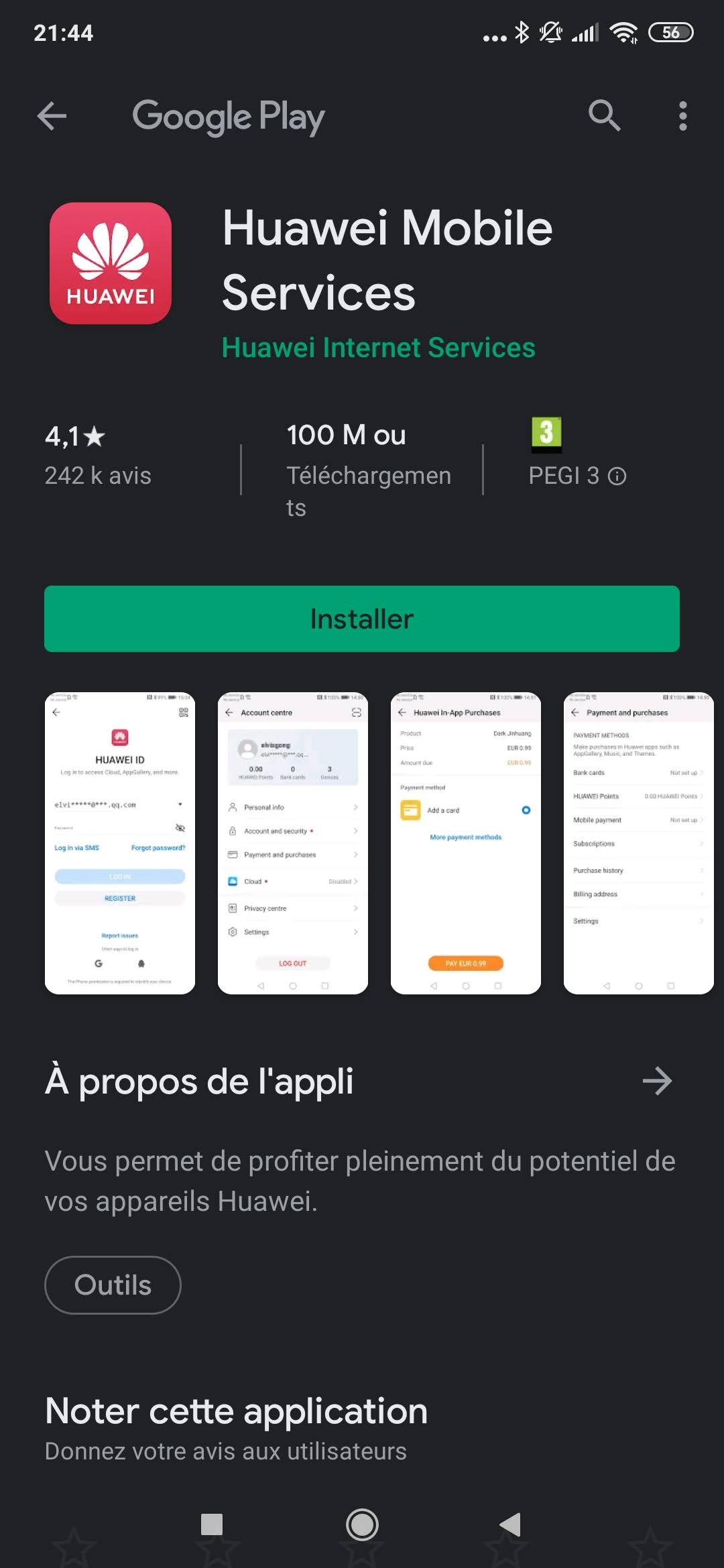The width and height of the screenshot is (724, 1568).
Task: Expand the À propos de l'appli section
Action: click(657, 1081)
